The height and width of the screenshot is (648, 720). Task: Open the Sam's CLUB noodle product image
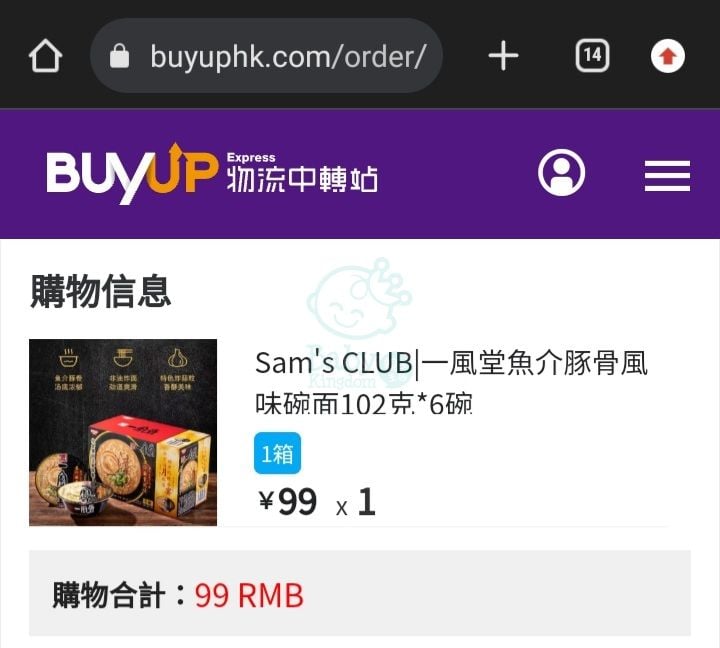click(x=123, y=432)
